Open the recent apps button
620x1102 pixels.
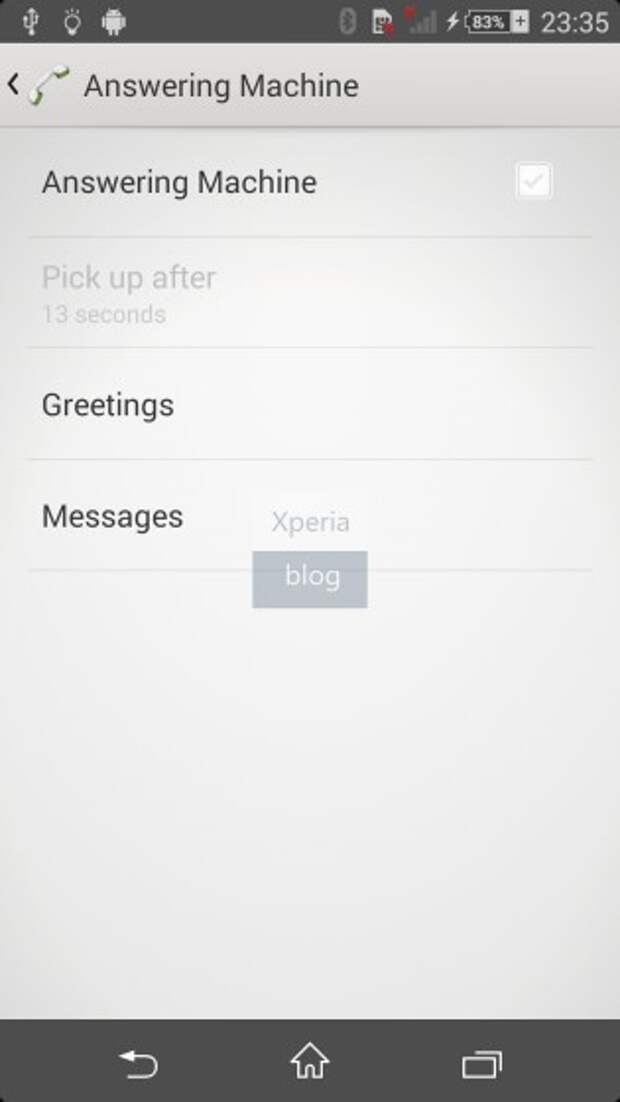point(482,1063)
